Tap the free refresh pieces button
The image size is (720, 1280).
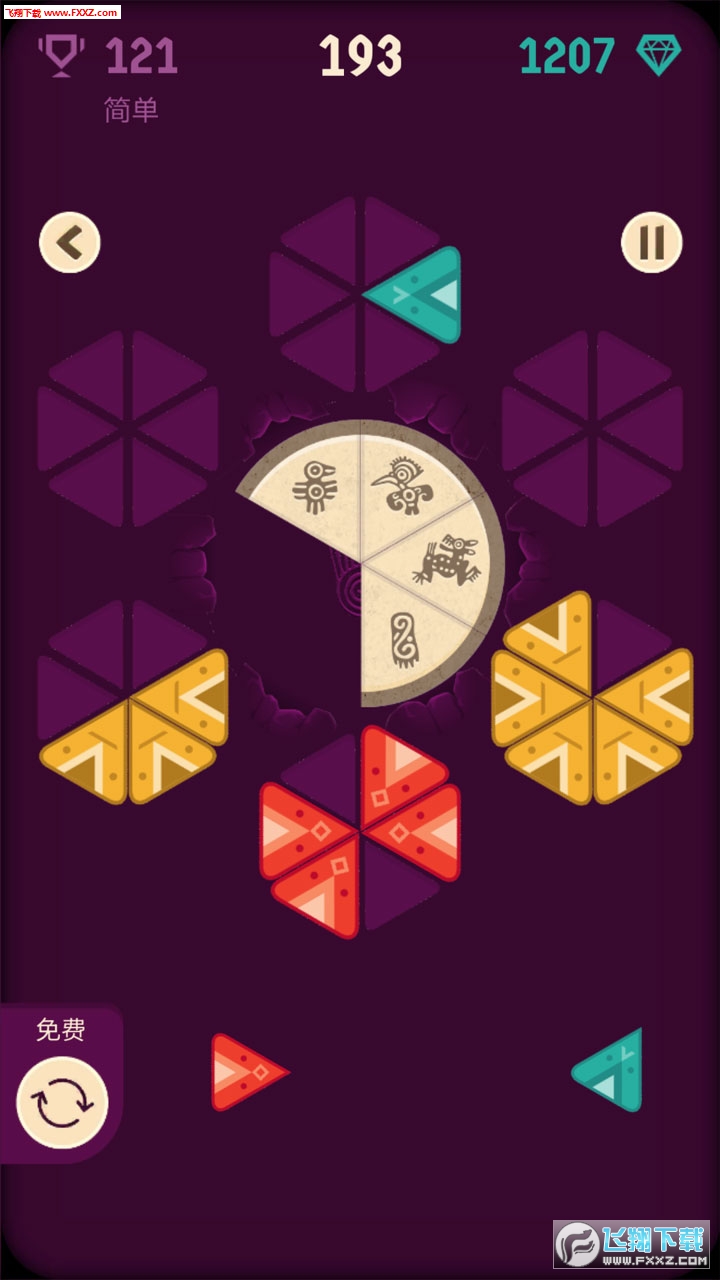click(62, 1103)
